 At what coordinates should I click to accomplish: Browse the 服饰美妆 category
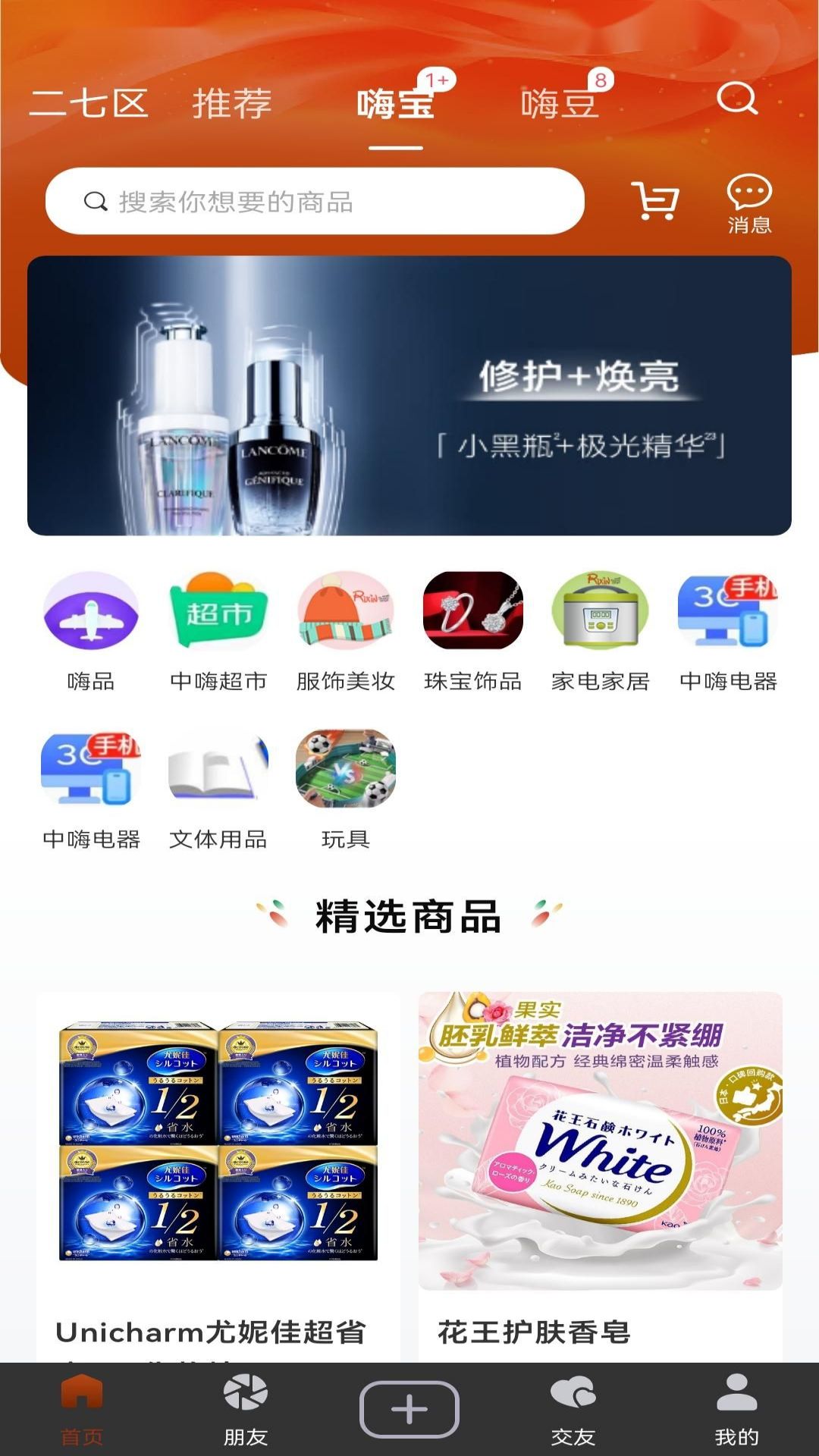[346, 631]
